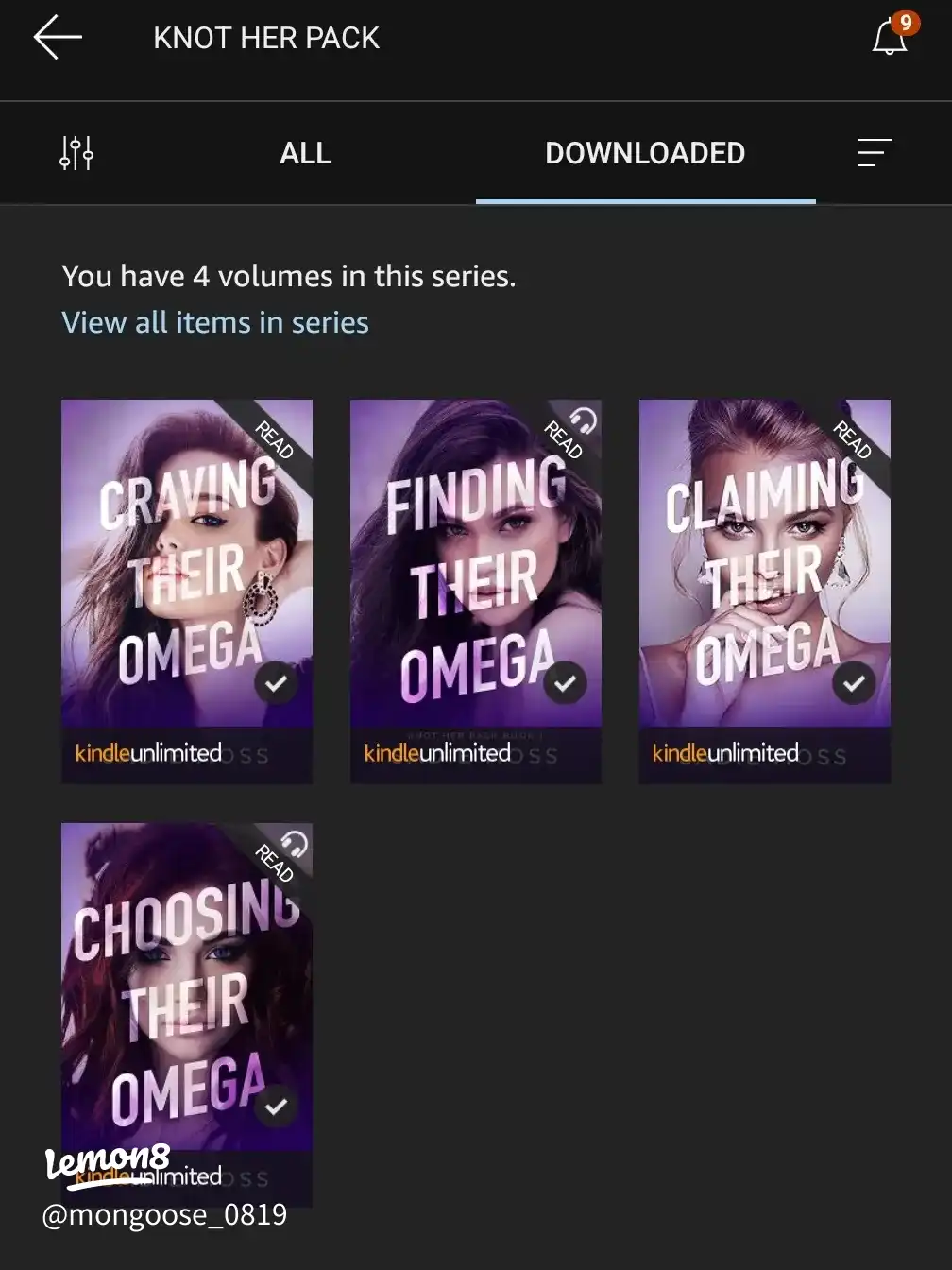Screen dimensions: 952x1270
Task: Open the book Claiming Their Omega
Action: point(765,591)
